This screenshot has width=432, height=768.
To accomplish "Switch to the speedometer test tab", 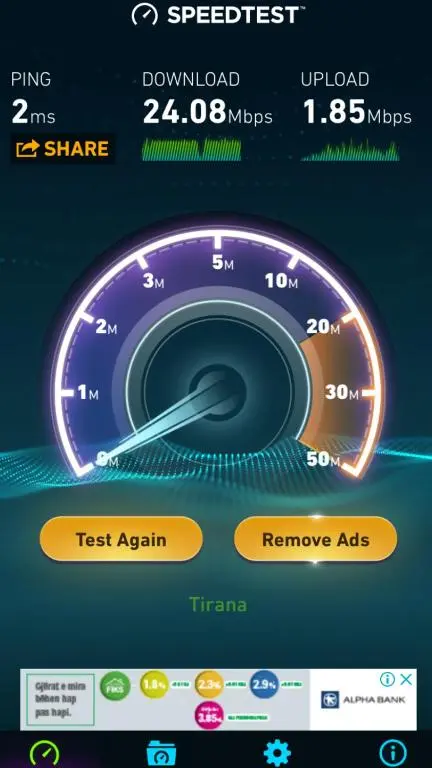I will (x=45, y=753).
